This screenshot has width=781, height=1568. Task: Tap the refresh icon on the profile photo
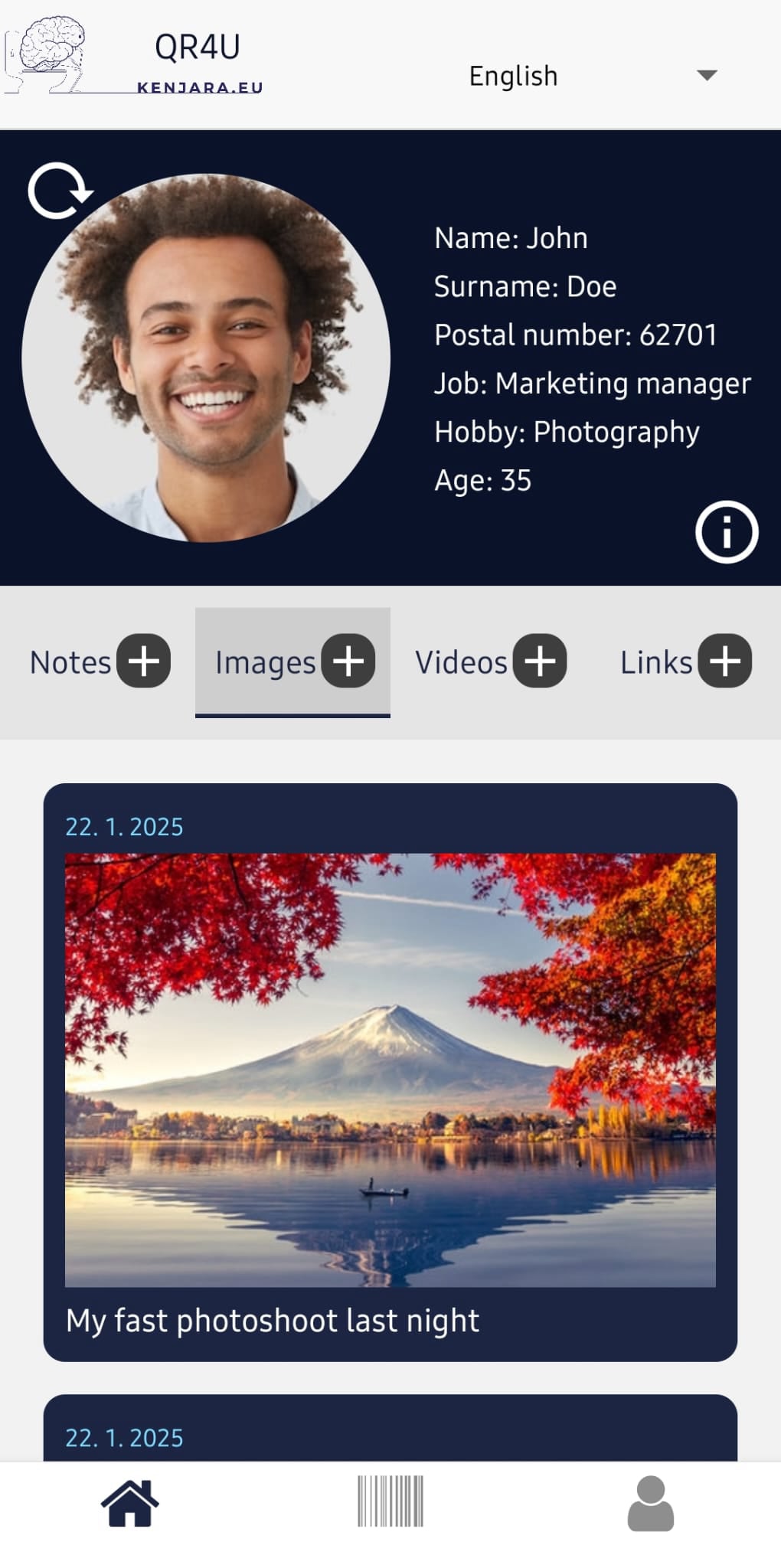pyautogui.click(x=59, y=191)
